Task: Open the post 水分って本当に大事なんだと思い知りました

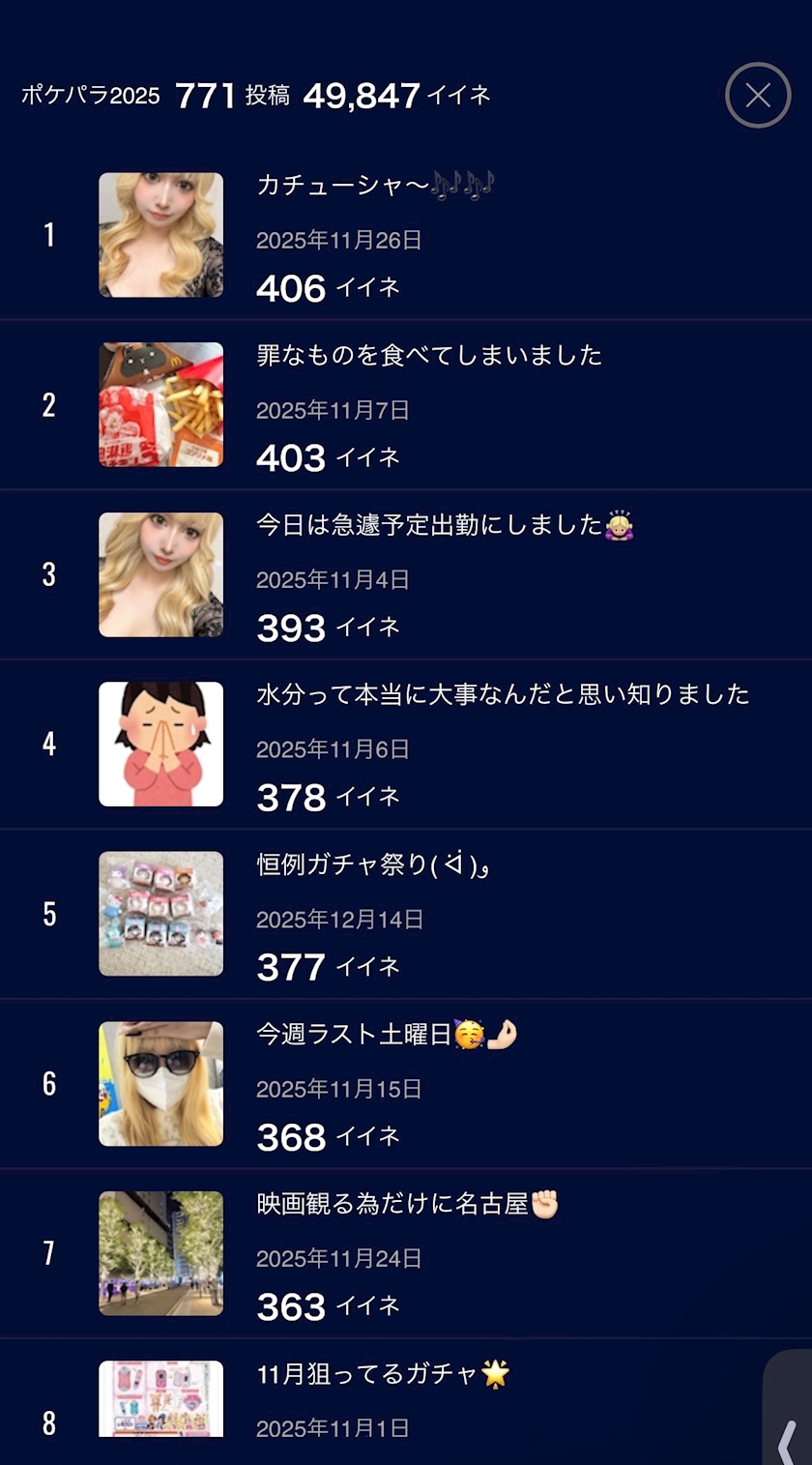Action: click(406, 745)
